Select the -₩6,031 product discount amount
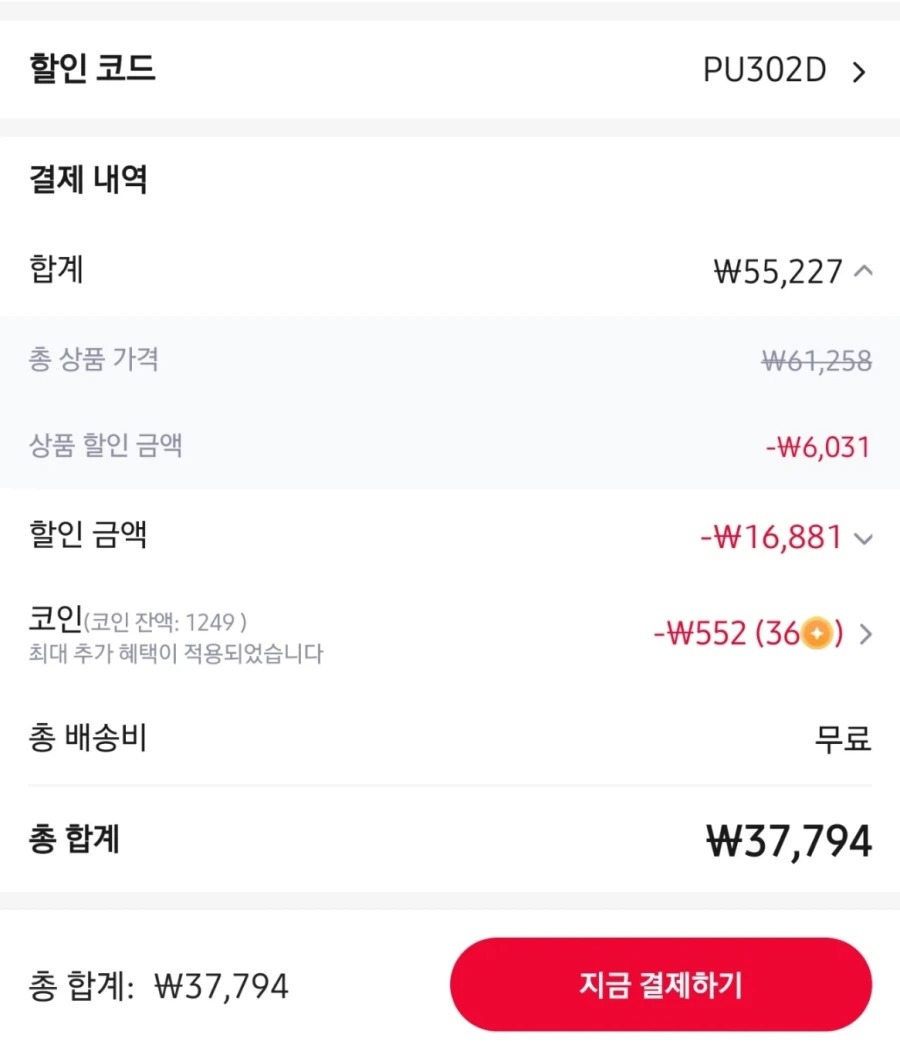 coord(820,445)
